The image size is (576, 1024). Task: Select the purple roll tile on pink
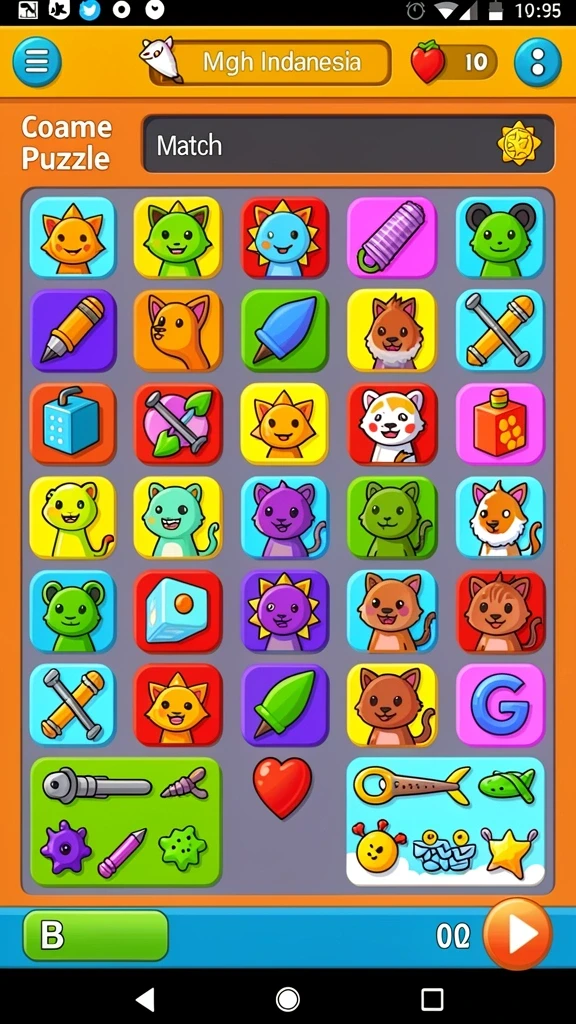[x=391, y=237]
